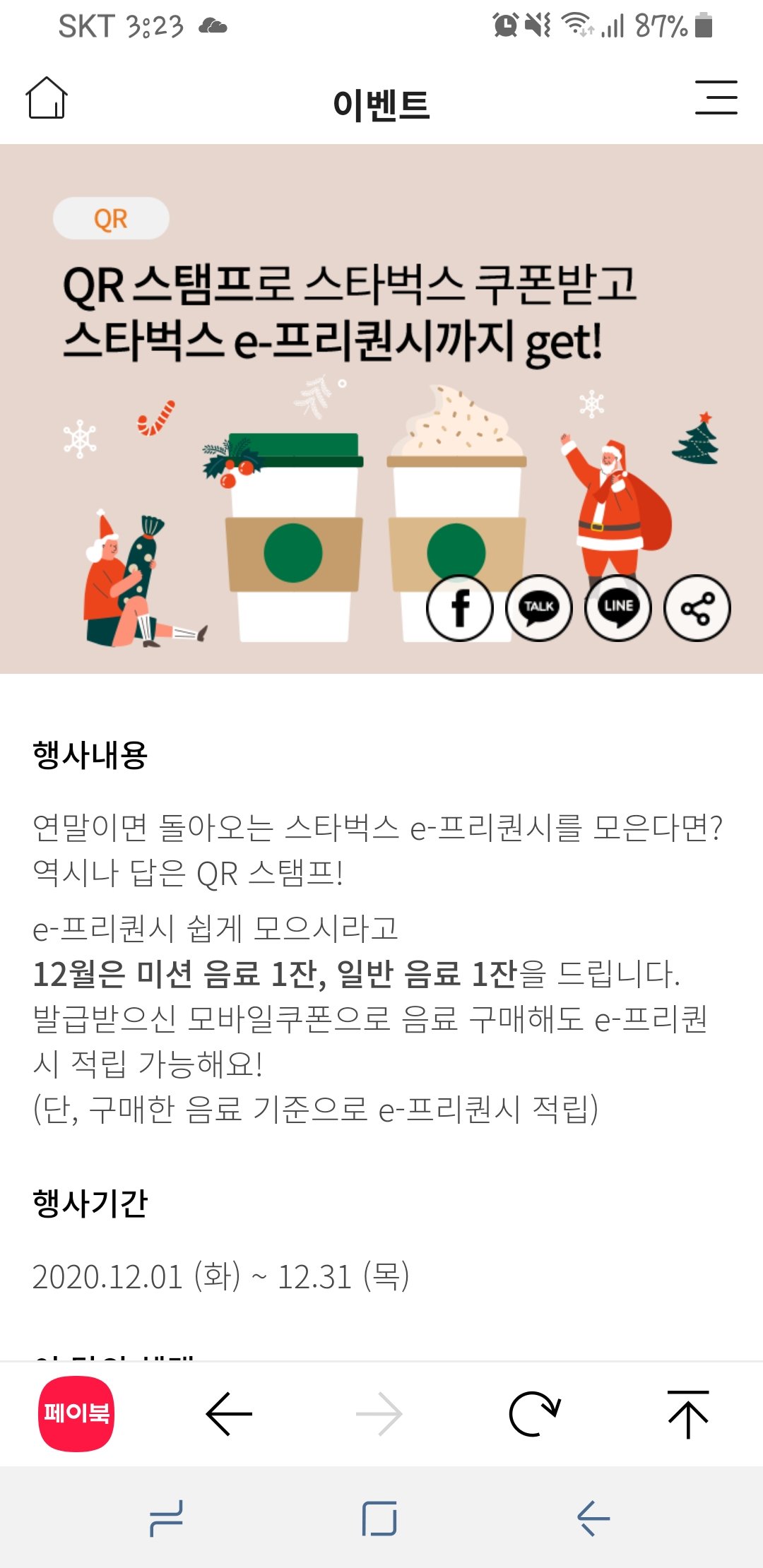This screenshot has height=1568, width=763.
Task: Open the hamburger menu
Action: [x=716, y=98]
